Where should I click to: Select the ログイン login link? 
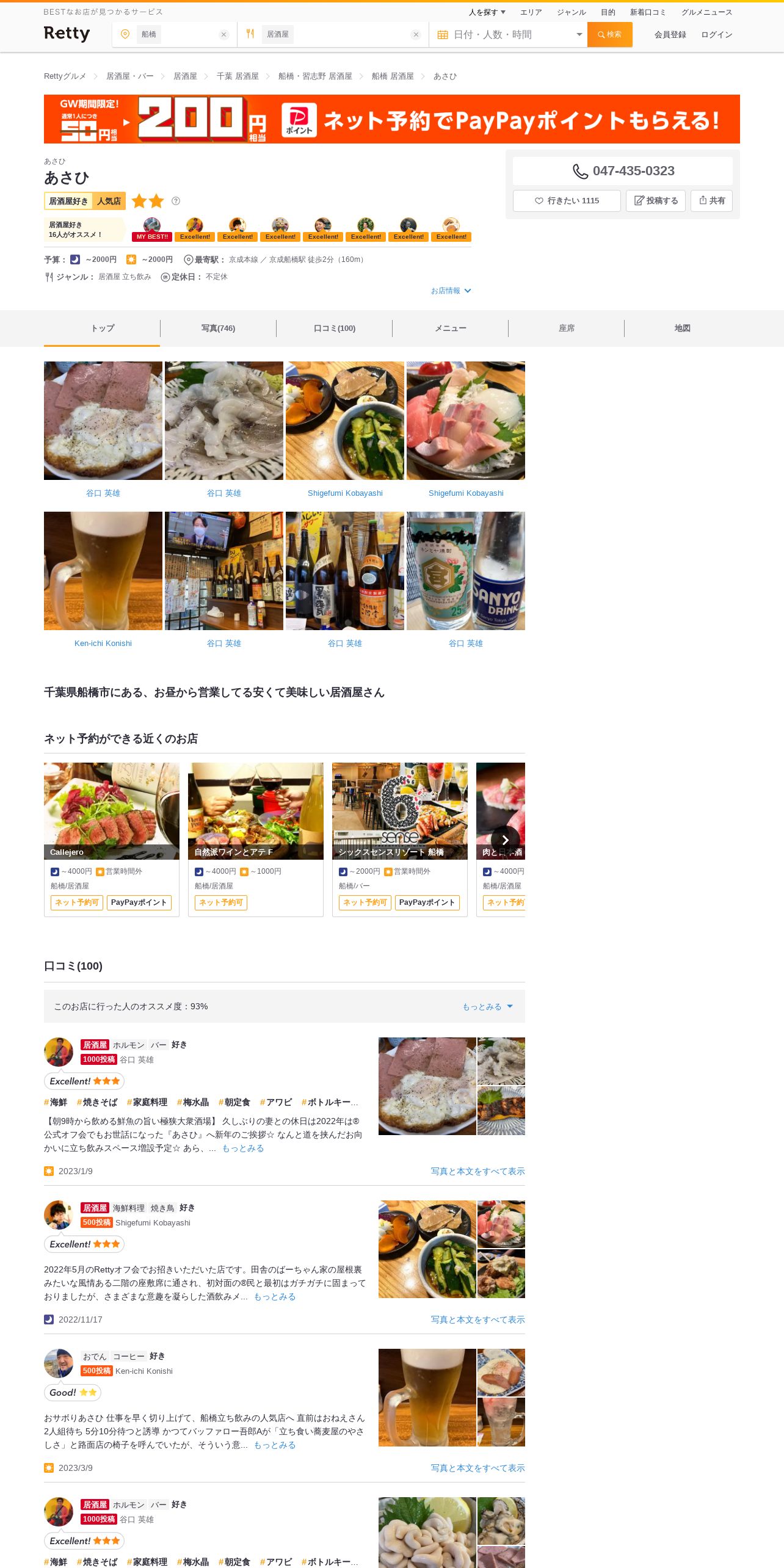(716, 35)
